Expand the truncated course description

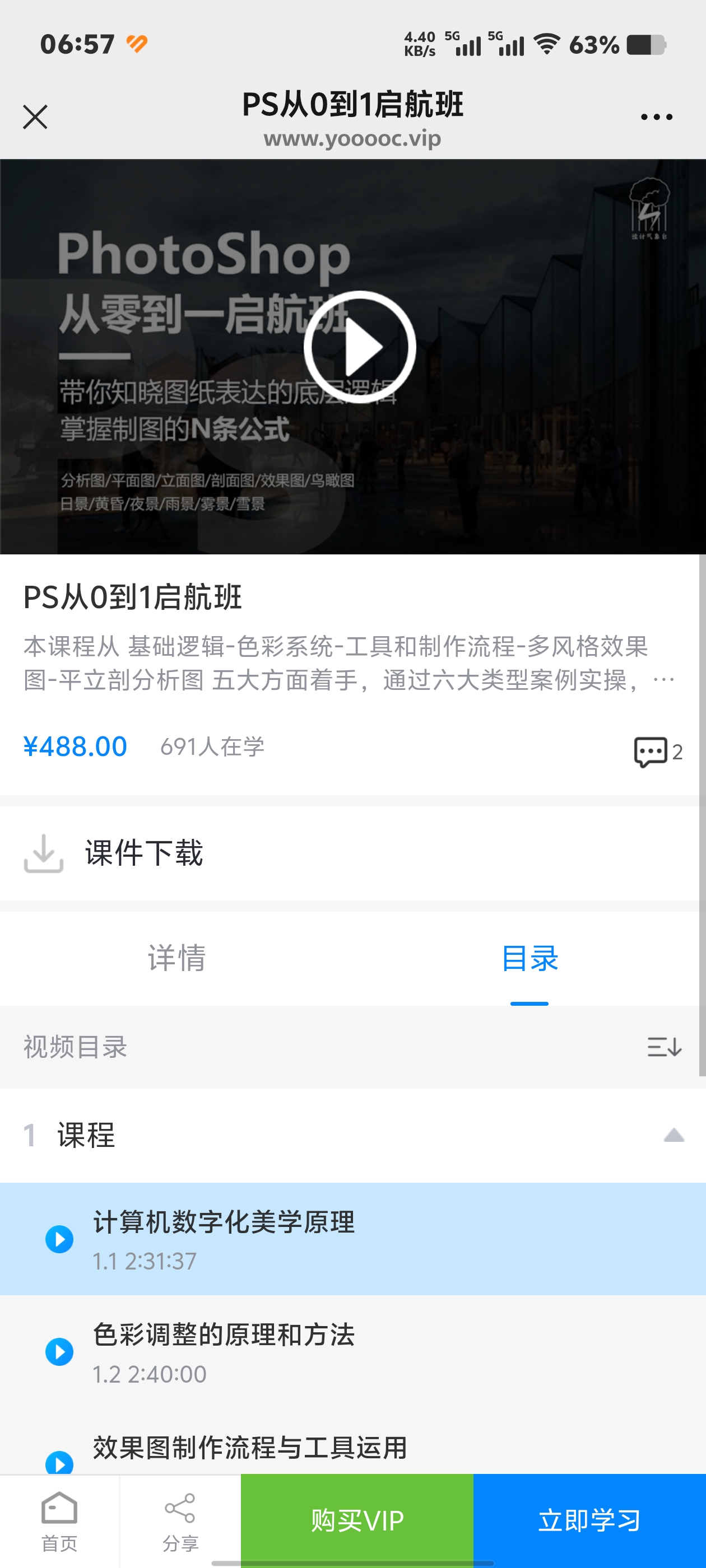tap(663, 680)
